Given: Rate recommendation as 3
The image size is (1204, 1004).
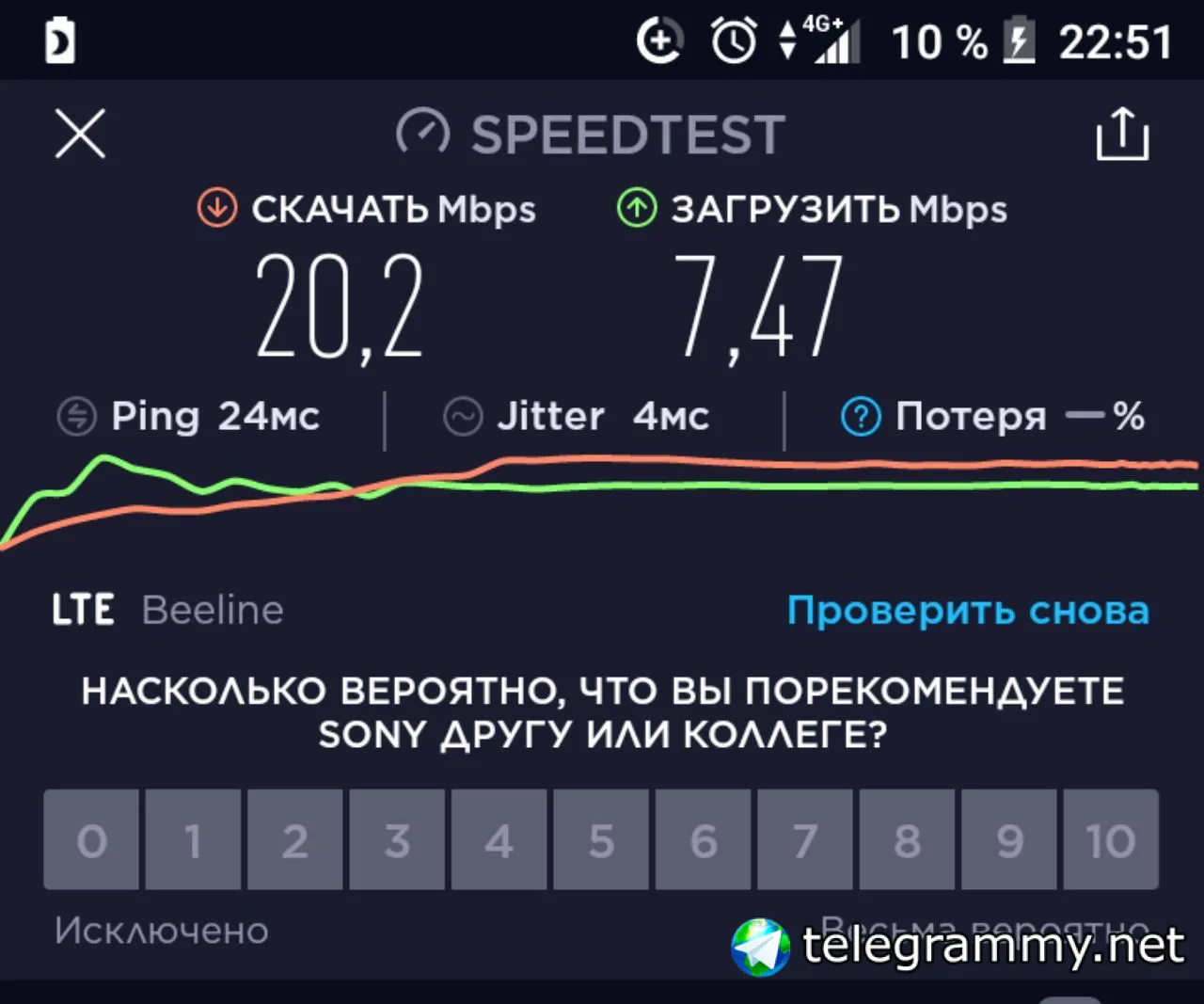Looking at the screenshot, I should [x=397, y=839].
